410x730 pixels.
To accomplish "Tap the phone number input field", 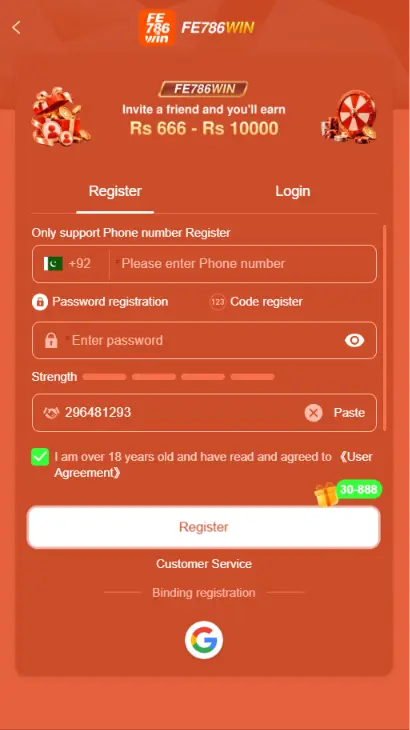I will (x=244, y=264).
